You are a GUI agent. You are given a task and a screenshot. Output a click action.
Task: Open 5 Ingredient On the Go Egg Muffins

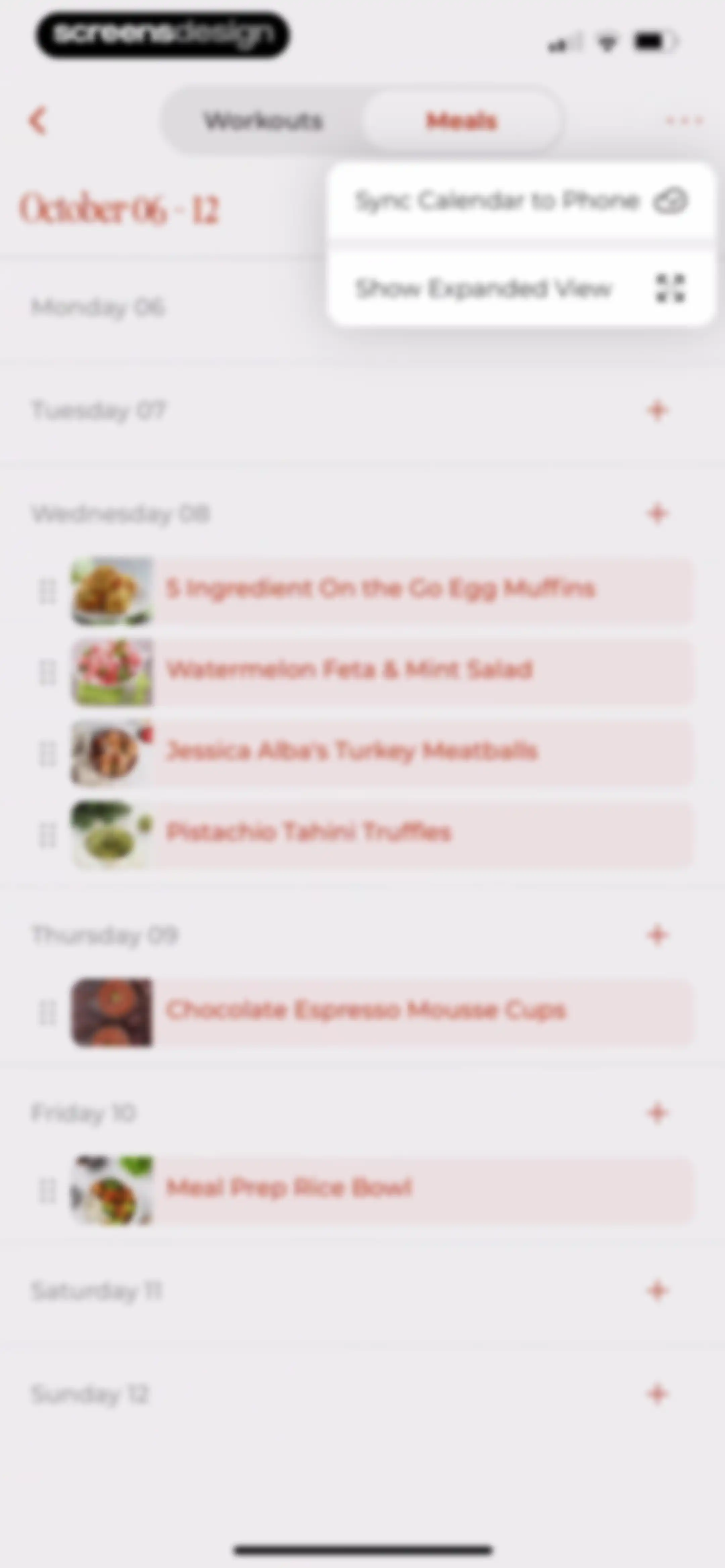point(382,591)
